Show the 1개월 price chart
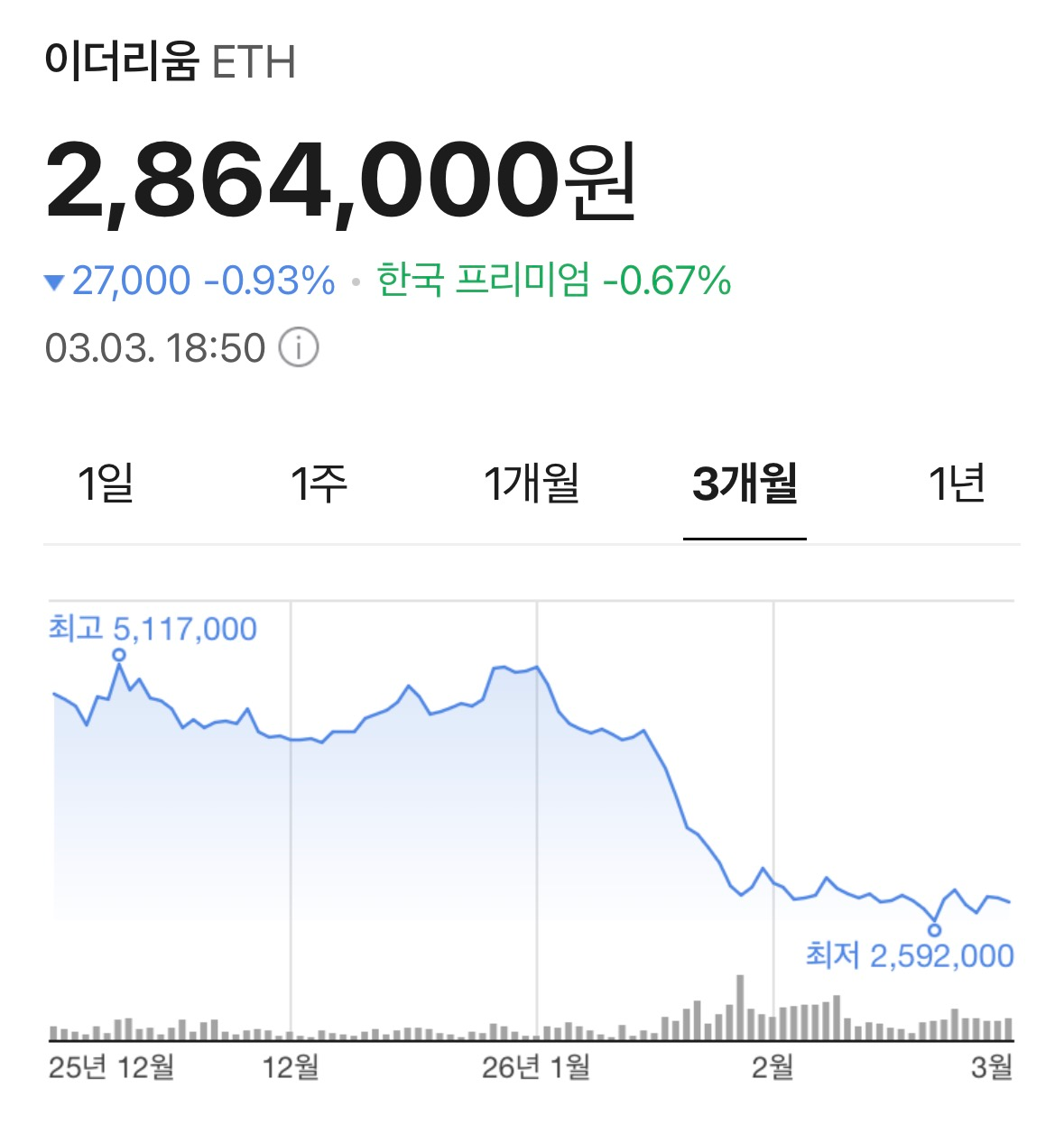The height and width of the screenshot is (1125, 1064). (x=532, y=484)
